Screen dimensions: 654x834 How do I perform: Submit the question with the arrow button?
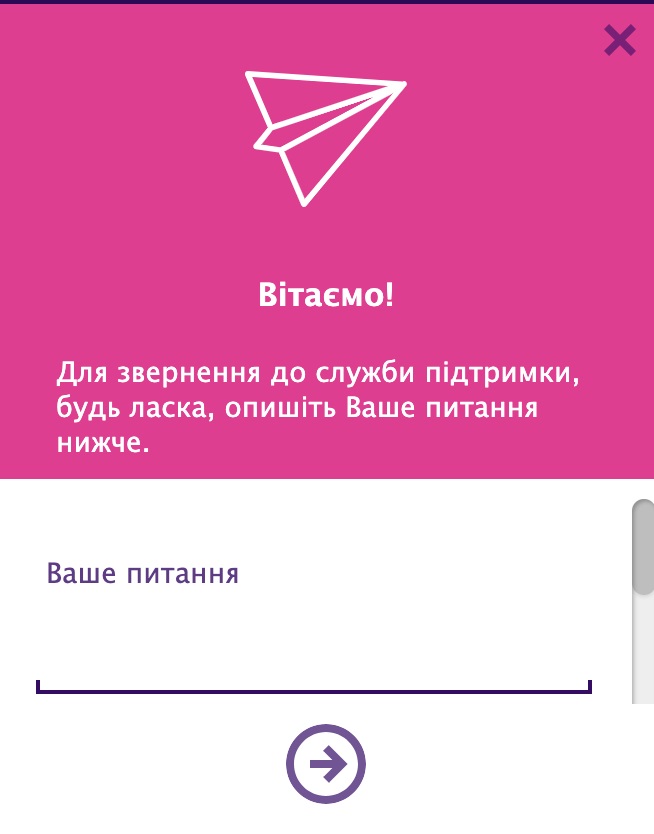[326, 765]
